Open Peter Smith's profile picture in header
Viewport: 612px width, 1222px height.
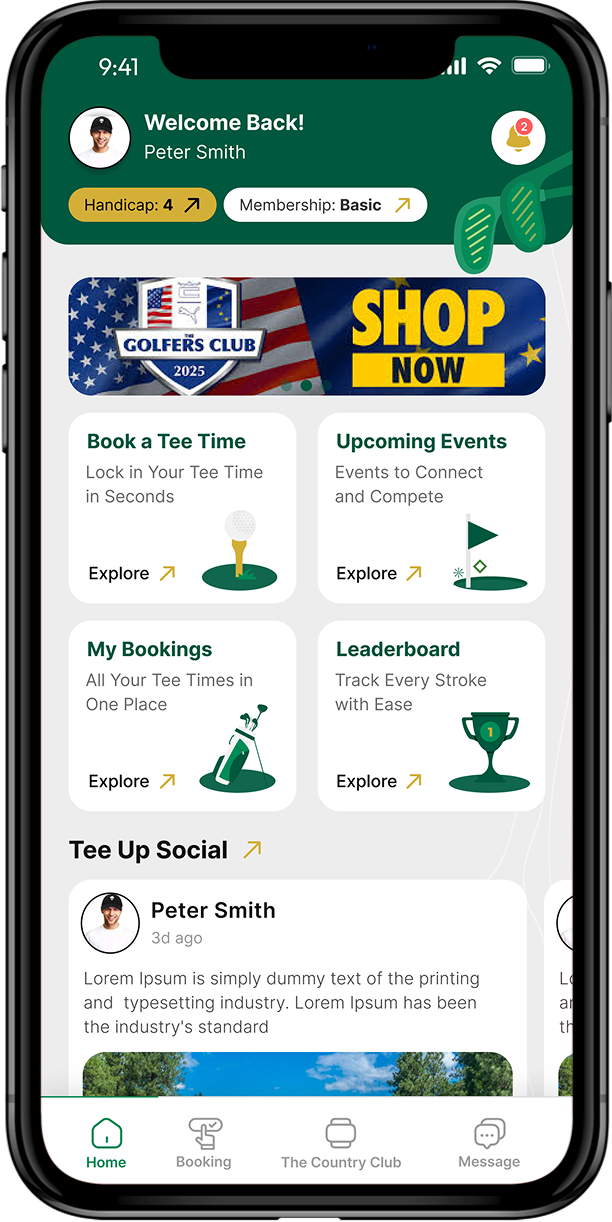(x=100, y=138)
